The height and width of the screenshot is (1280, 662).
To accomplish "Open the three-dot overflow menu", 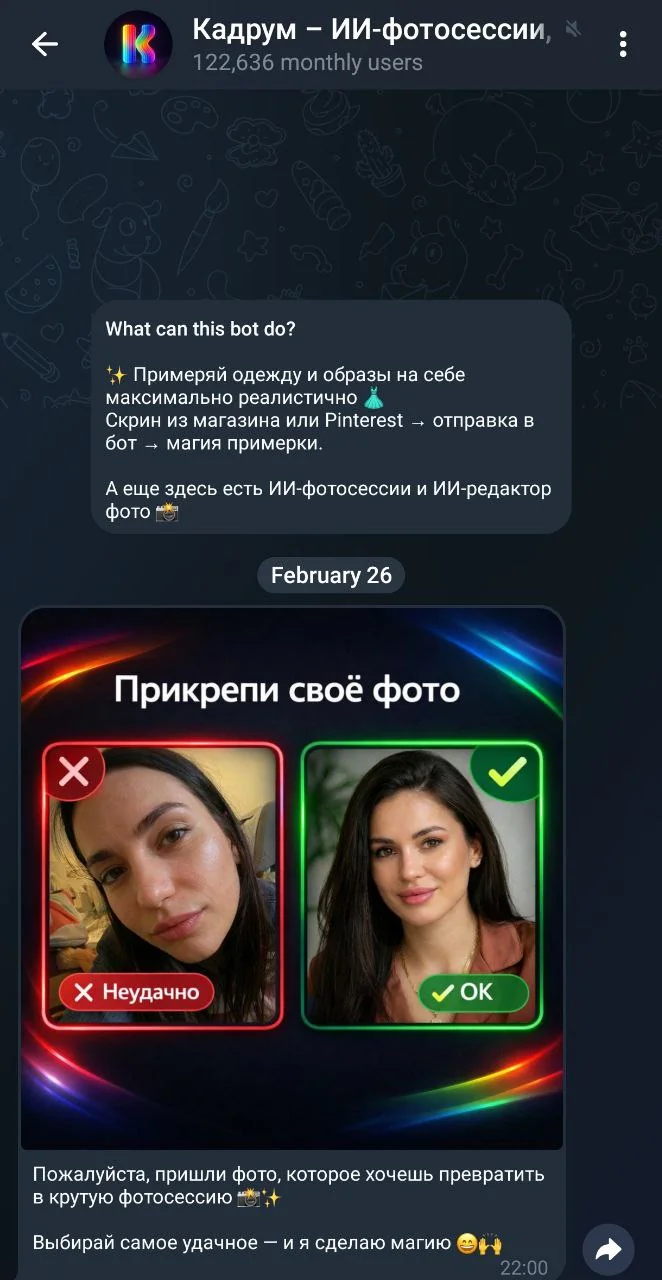I will pos(623,44).
